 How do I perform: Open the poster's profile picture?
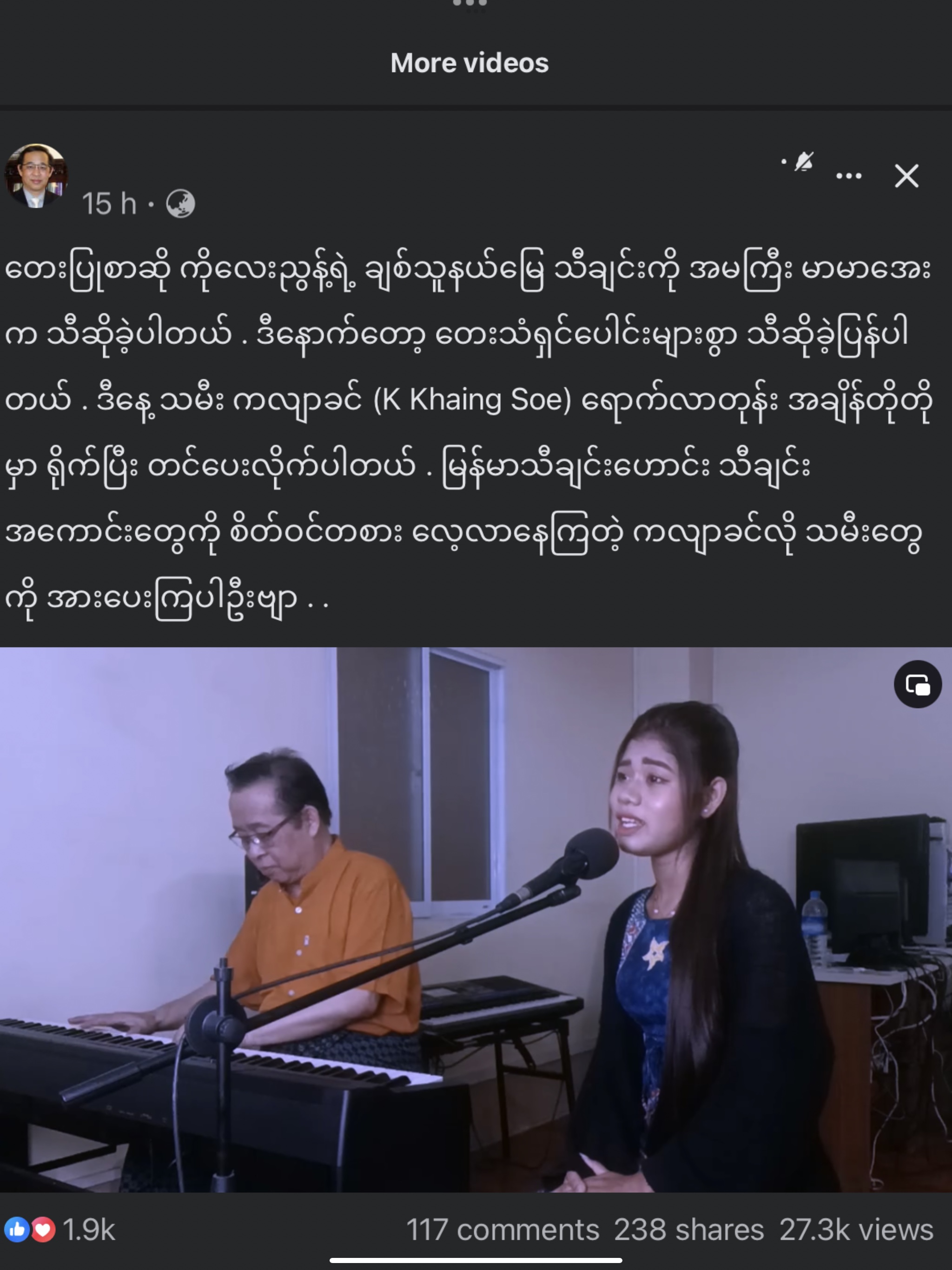point(36,176)
